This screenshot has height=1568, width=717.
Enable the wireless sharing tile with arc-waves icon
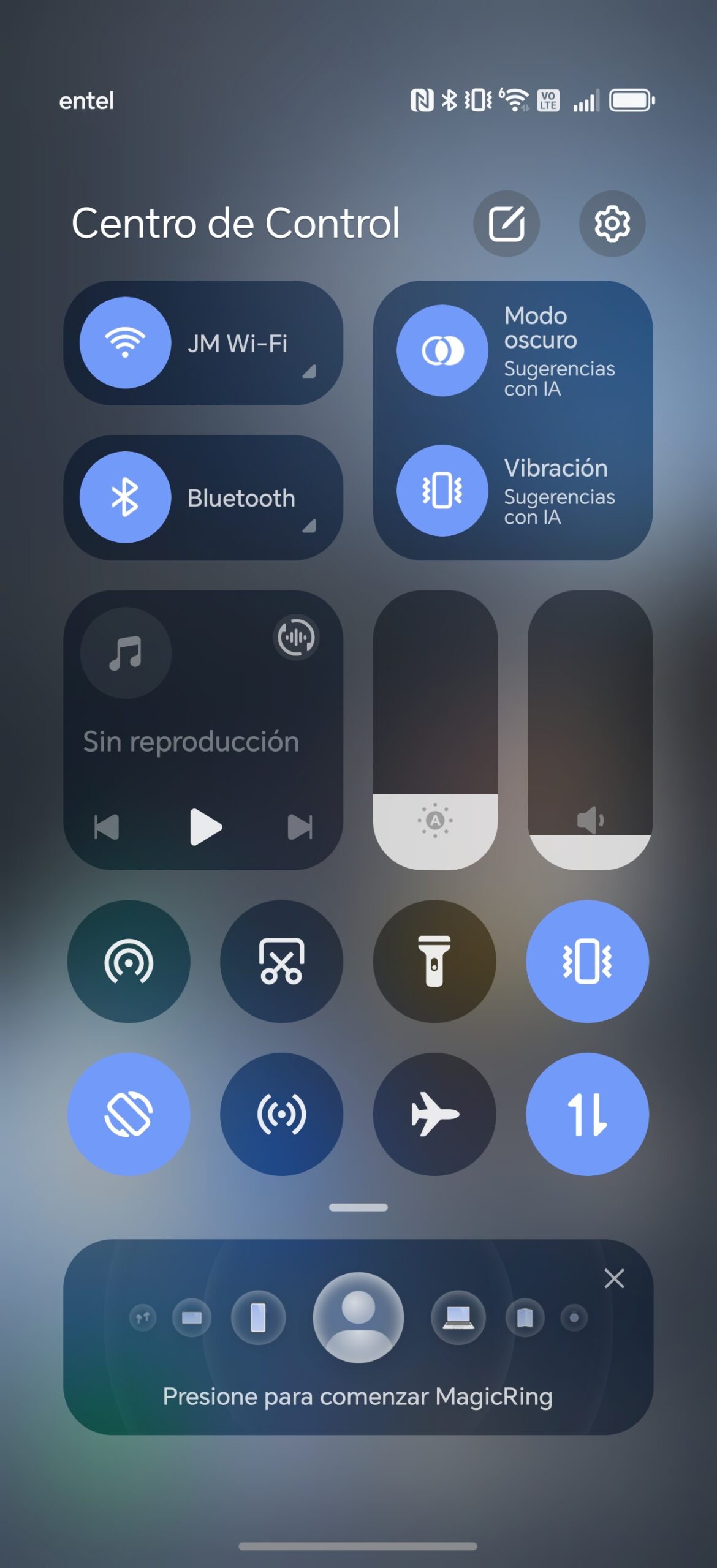(x=129, y=961)
